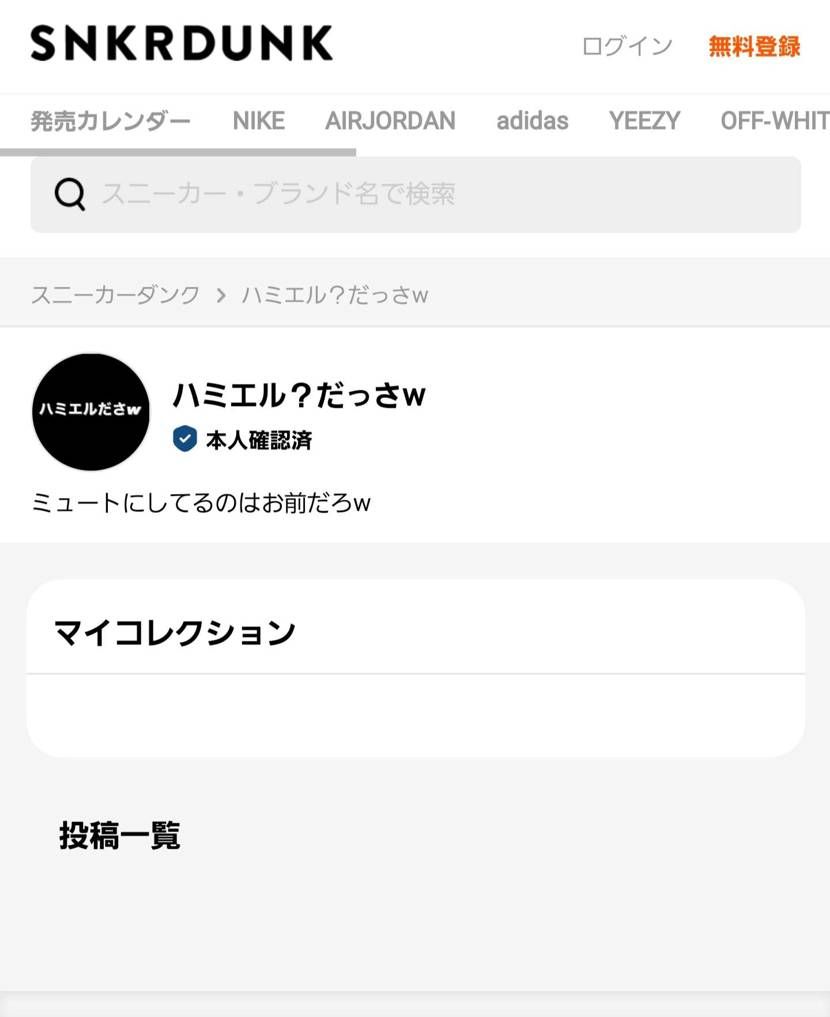Screen dimensions: 830x1017
Task: Open the AIRJORDAN category tab
Action: (x=389, y=120)
